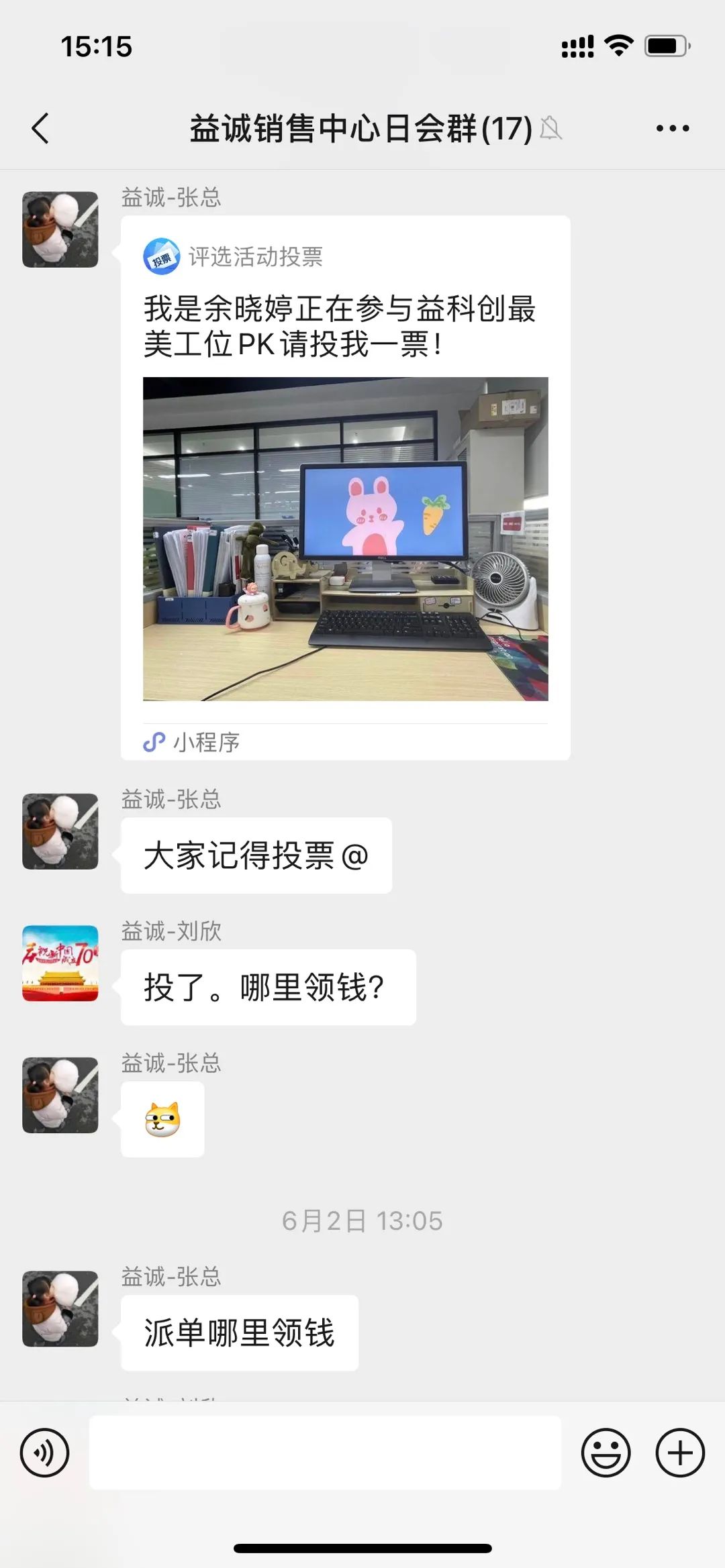
Task: Tap the message text input field
Action: point(325,1453)
